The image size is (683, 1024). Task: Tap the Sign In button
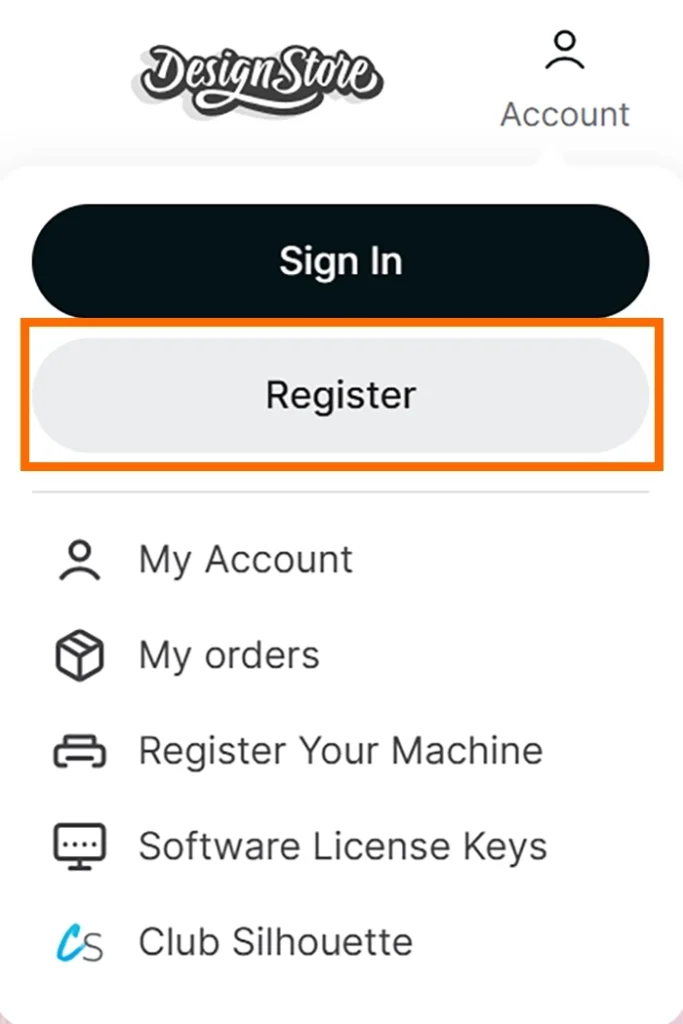point(340,261)
